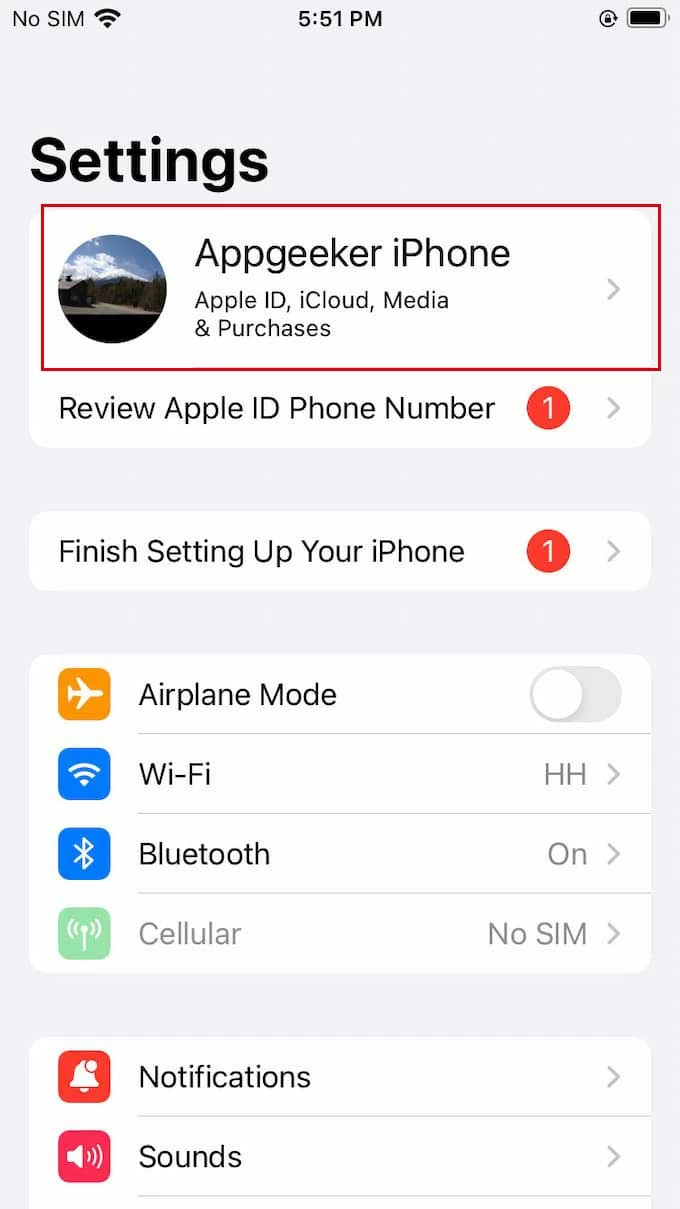The height and width of the screenshot is (1209, 680).
Task: Open Bluetooth settings
Action: pyautogui.click(x=340, y=855)
